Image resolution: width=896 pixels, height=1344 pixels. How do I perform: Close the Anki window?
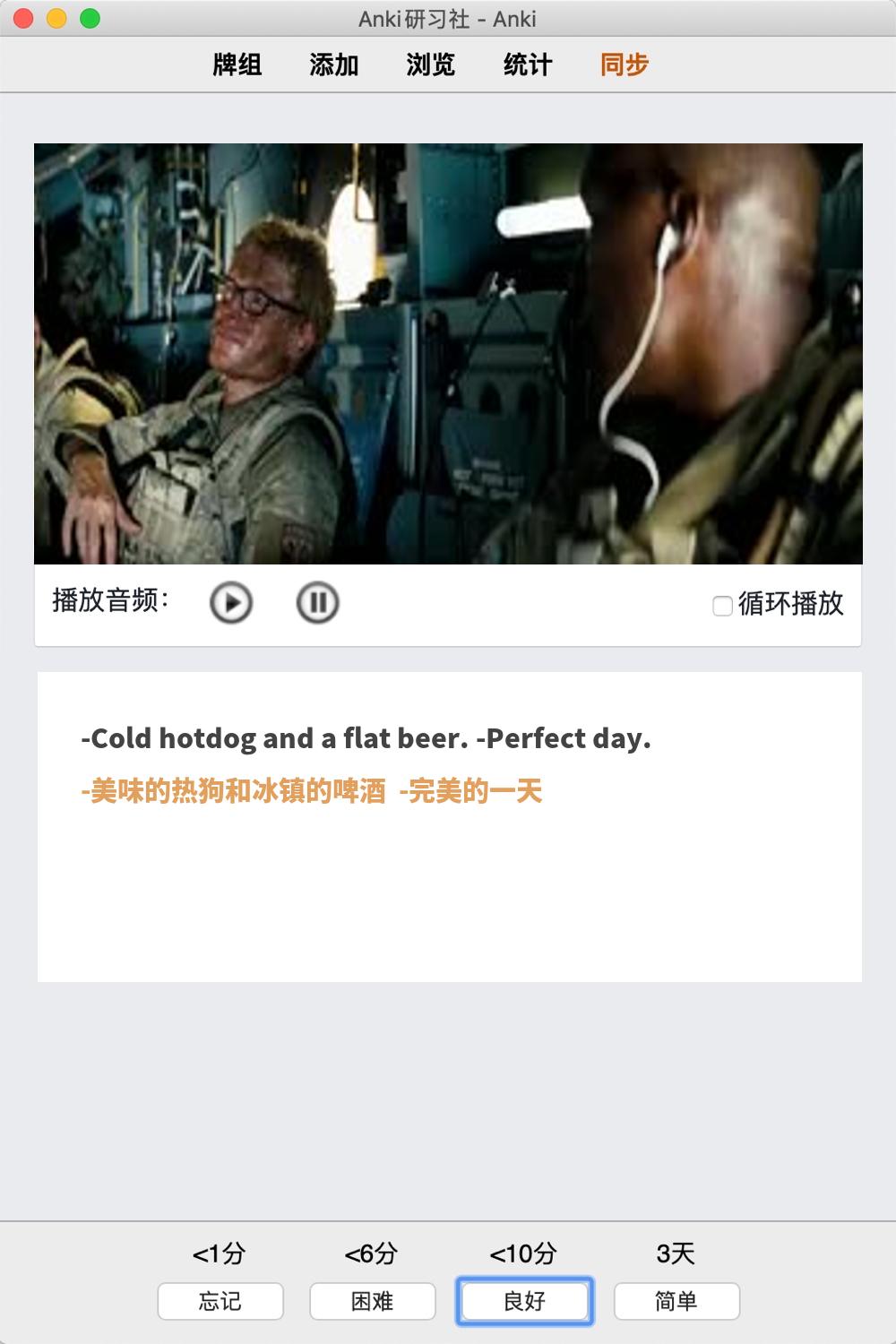click(24, 19)
